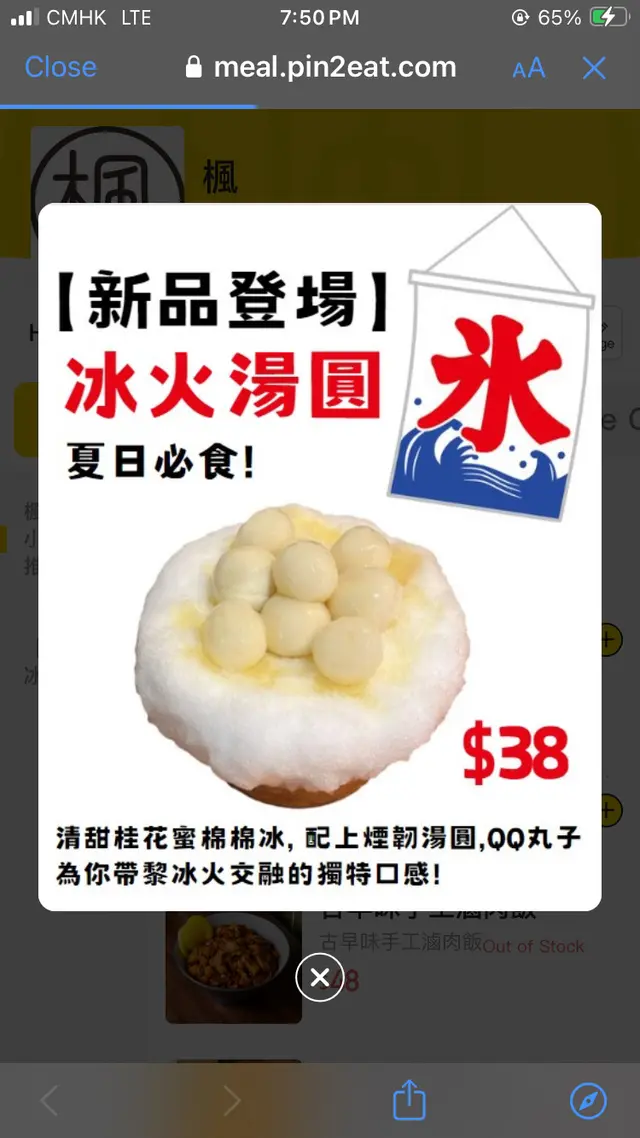Viewport: 640px width, 1138px height.
Task: Tap the meal.pin2eat.com address bar
Action: [321, 67]
